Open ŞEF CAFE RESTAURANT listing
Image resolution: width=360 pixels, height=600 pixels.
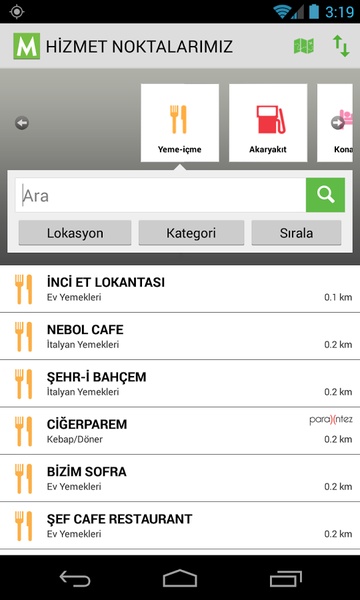point(180,526)
